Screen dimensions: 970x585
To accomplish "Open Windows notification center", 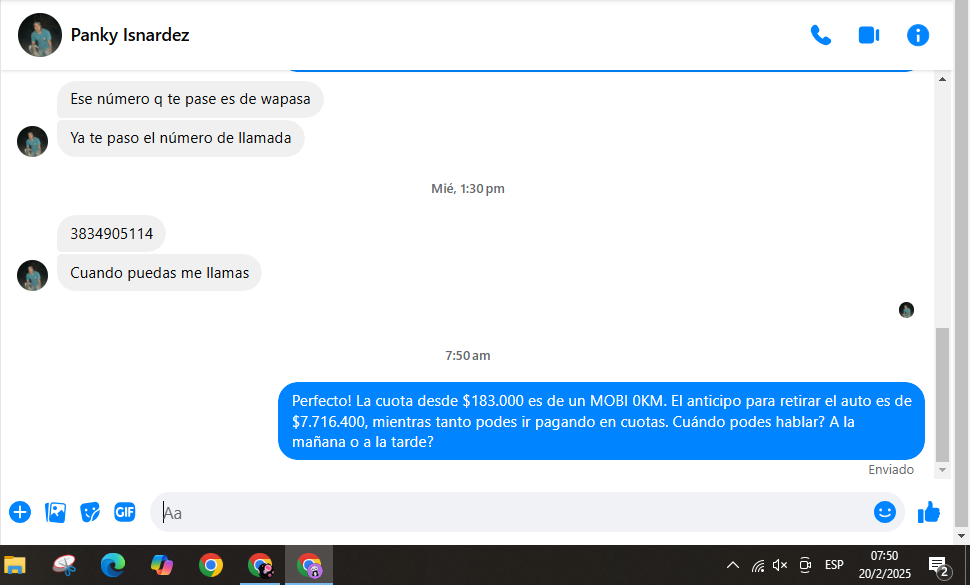I will coord(938,566).
